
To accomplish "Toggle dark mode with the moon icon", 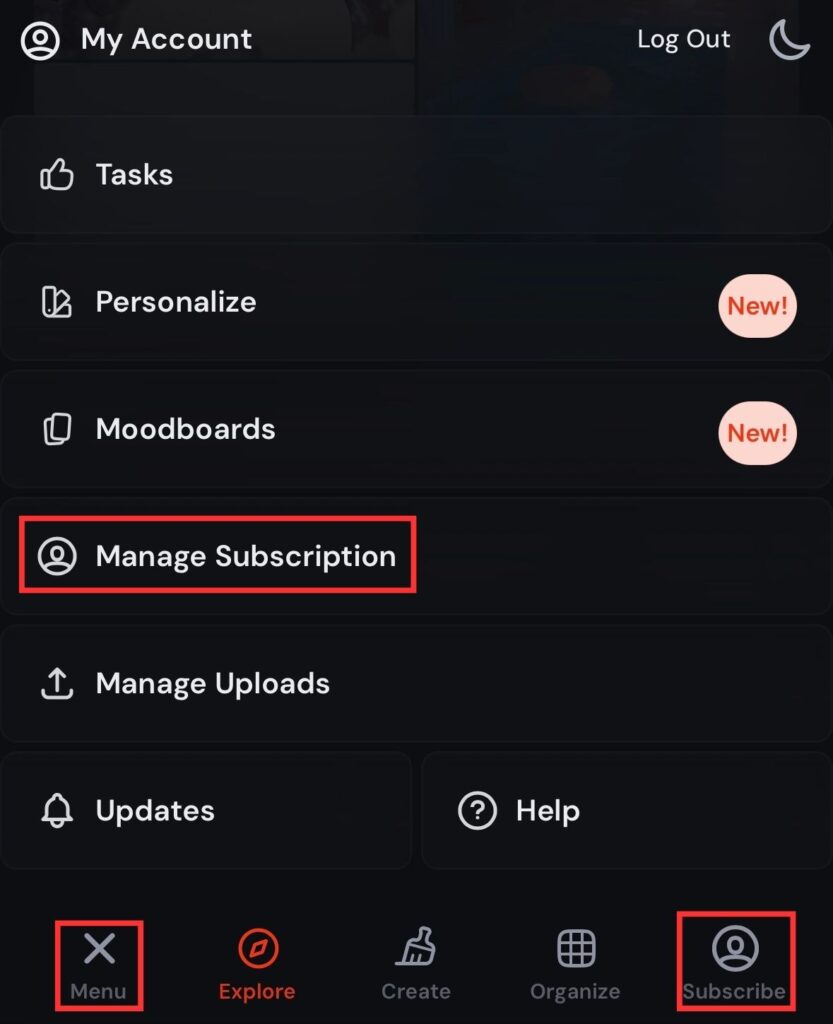I will point(789,40).
